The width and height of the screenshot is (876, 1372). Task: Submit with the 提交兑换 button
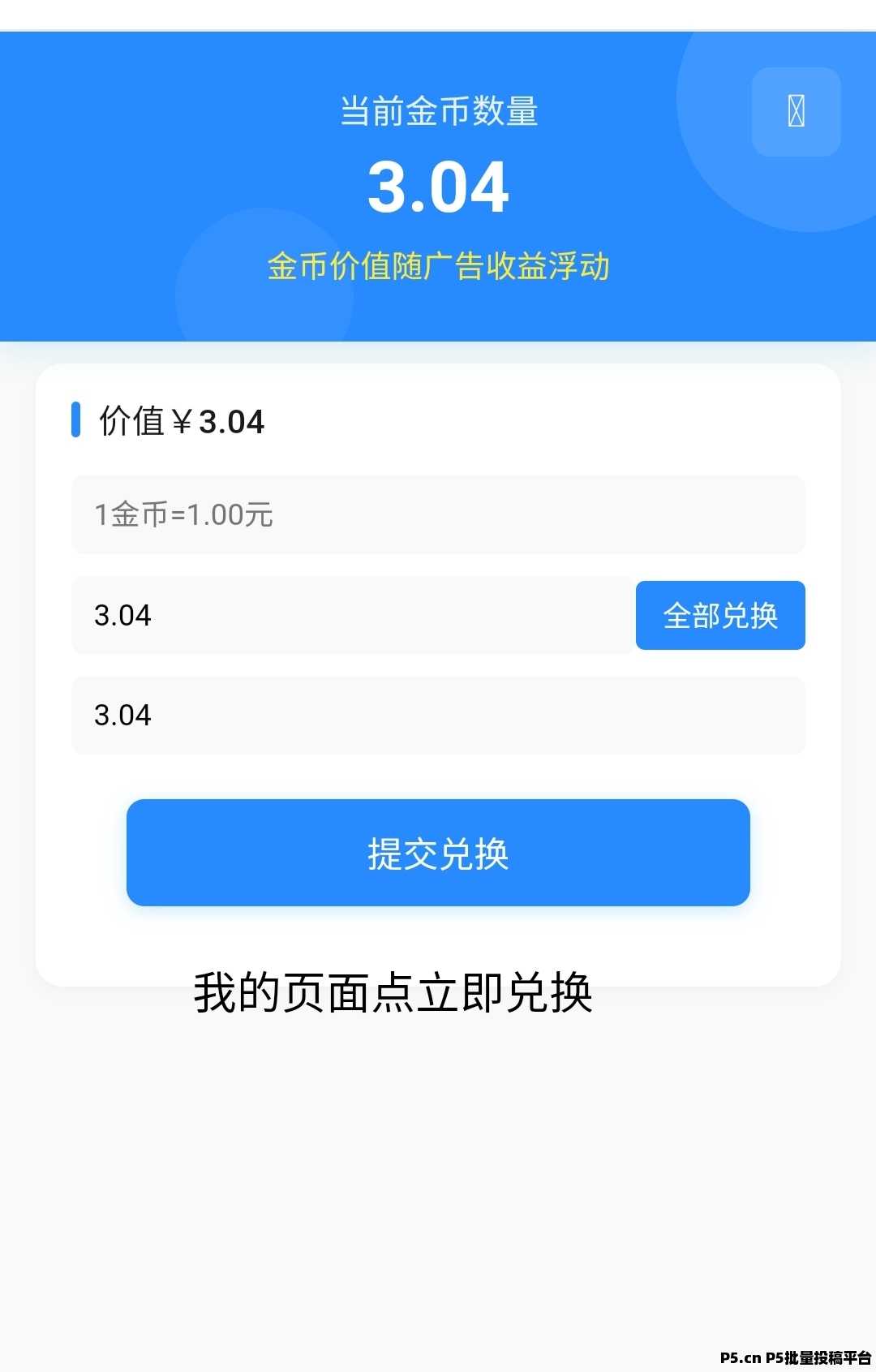[x=438, y=852]
